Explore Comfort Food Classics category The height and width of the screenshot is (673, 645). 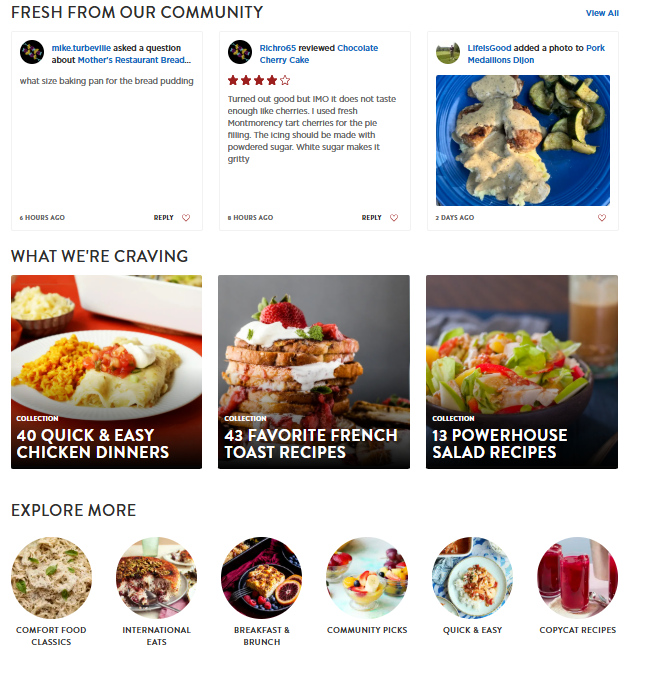pyautogui.click(x=51, y=579)
